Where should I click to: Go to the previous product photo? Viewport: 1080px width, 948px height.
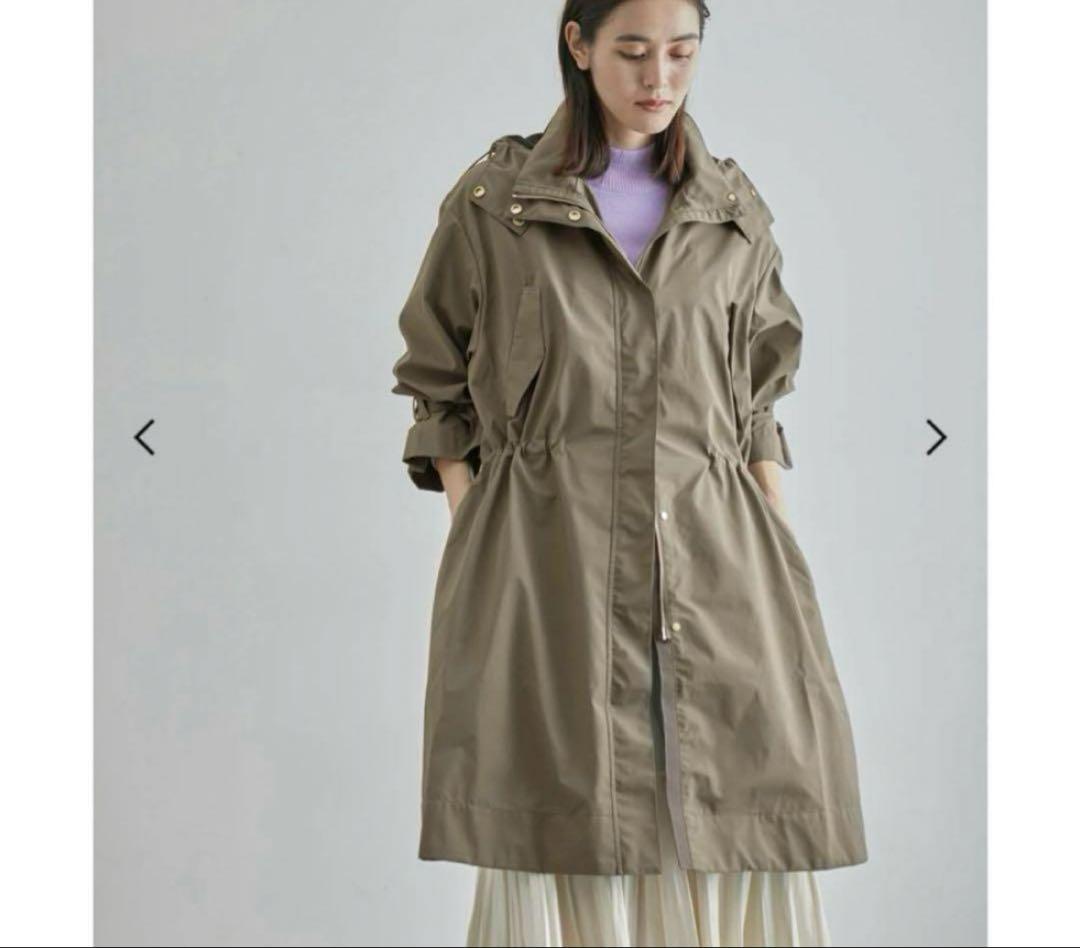145,437
